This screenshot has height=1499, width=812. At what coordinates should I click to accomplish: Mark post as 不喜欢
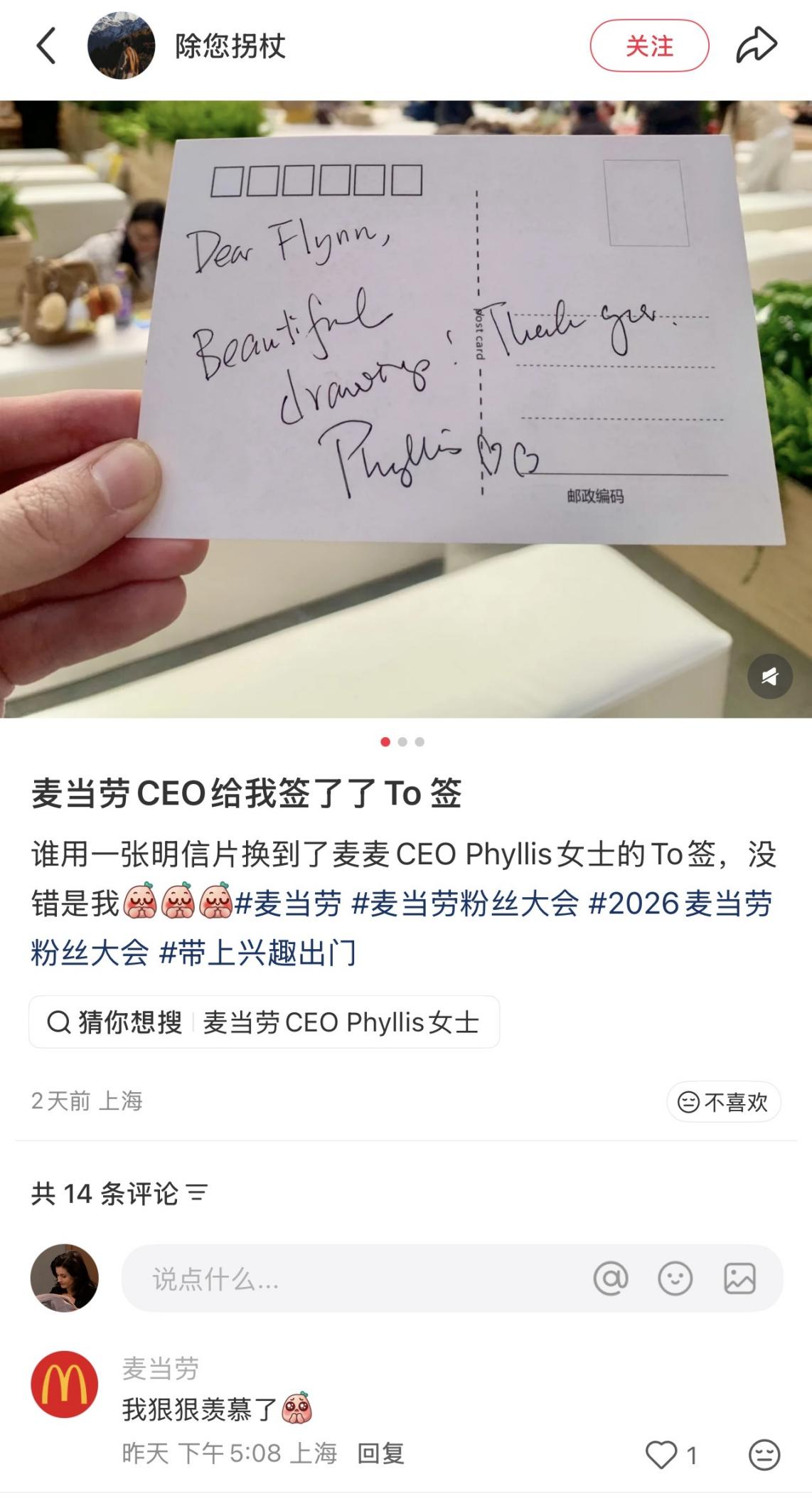pyautogui.click(x=723, y=1102)
